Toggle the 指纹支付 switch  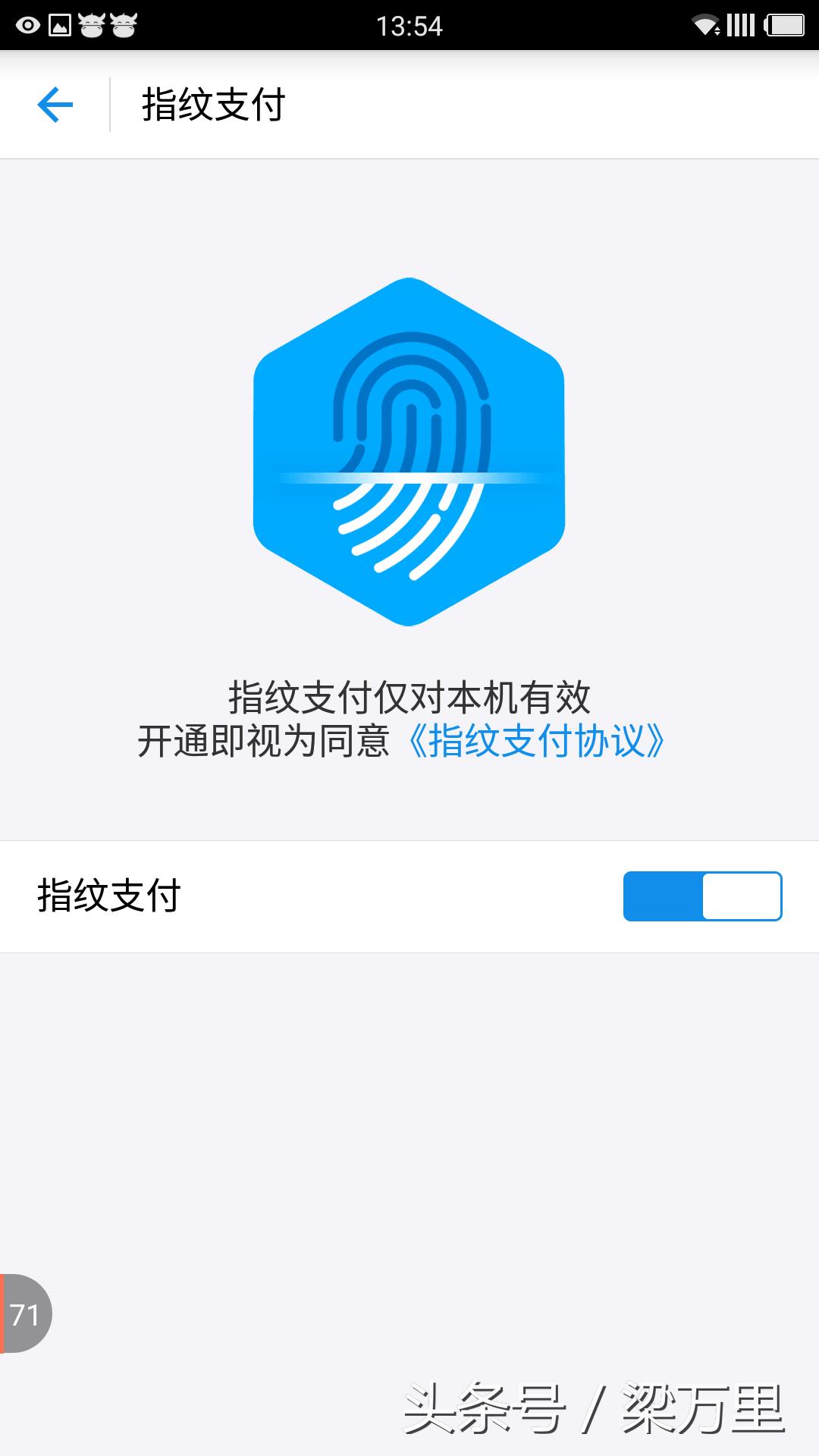pyautogui.click(x=702, y=896)
